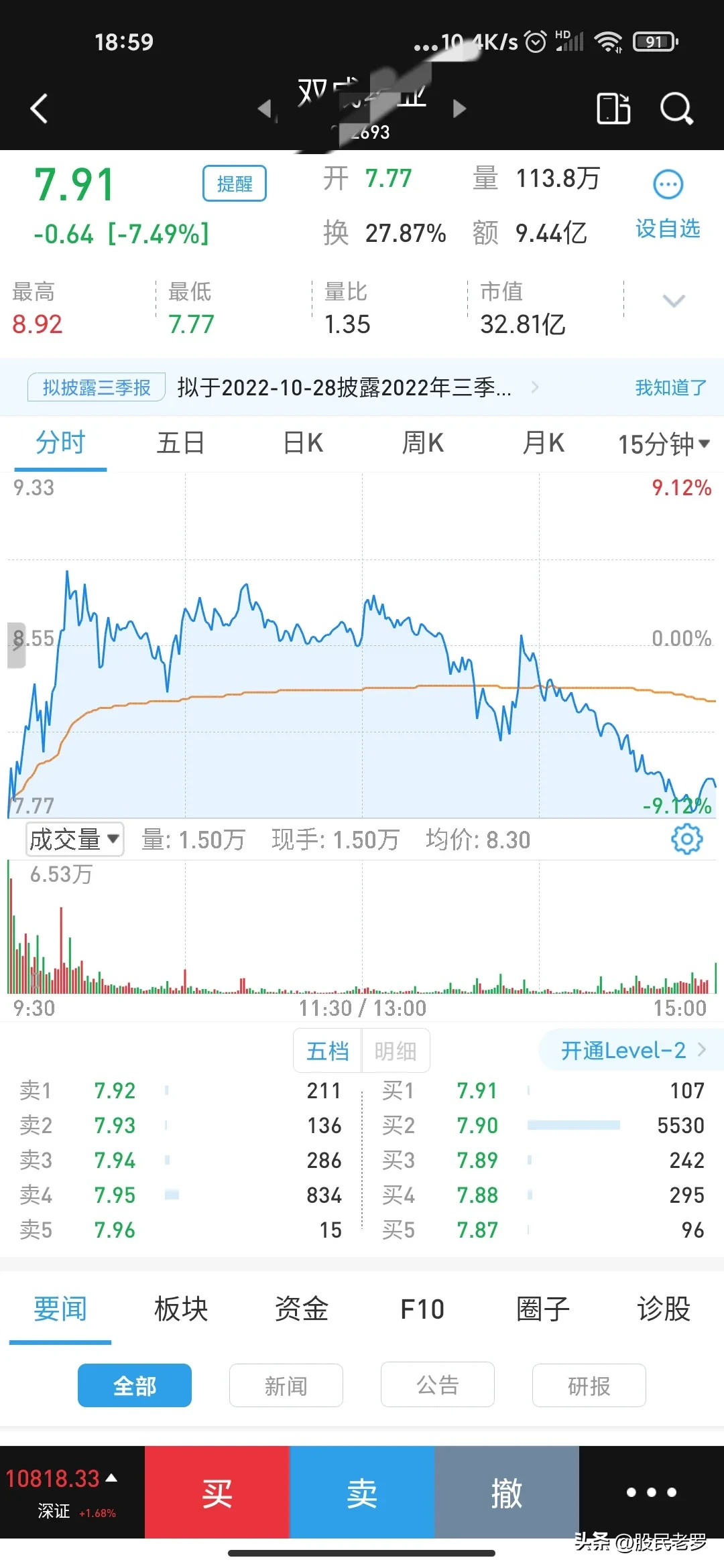Open the 撤 cancel order button
724x1568 pixels.
click(x=507, y=1492)
